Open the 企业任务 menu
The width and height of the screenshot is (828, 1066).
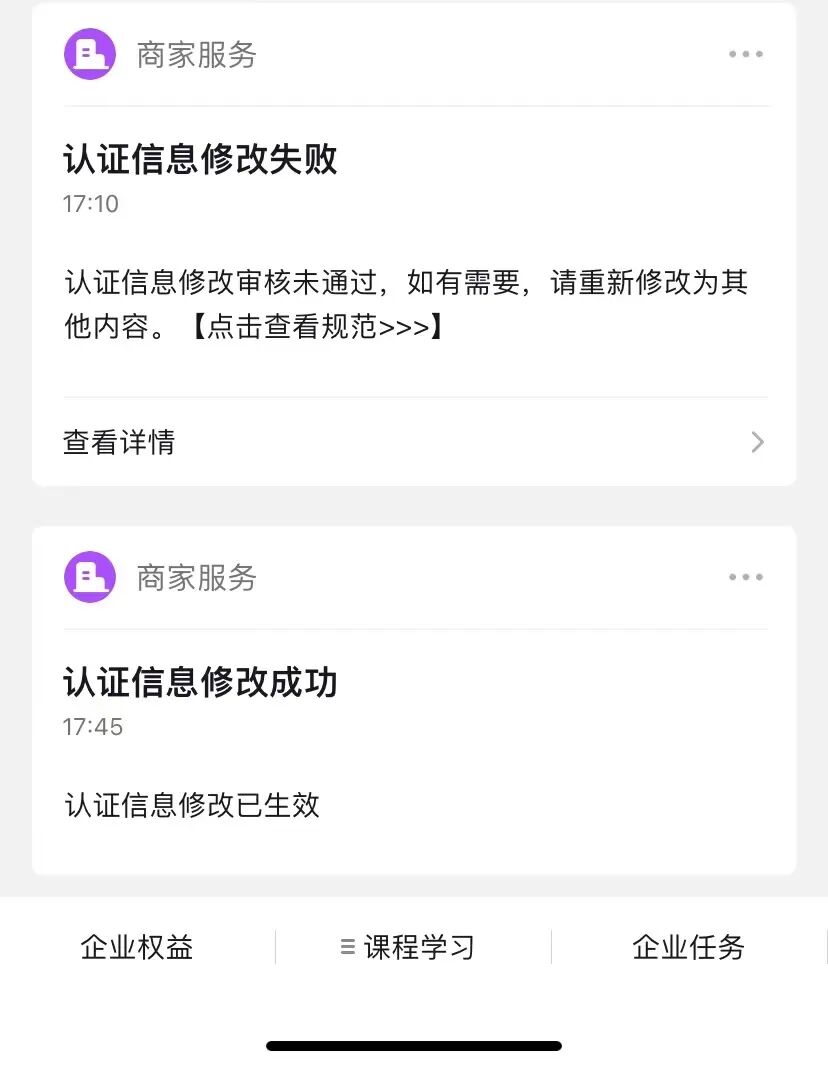(x=689, y=947)
